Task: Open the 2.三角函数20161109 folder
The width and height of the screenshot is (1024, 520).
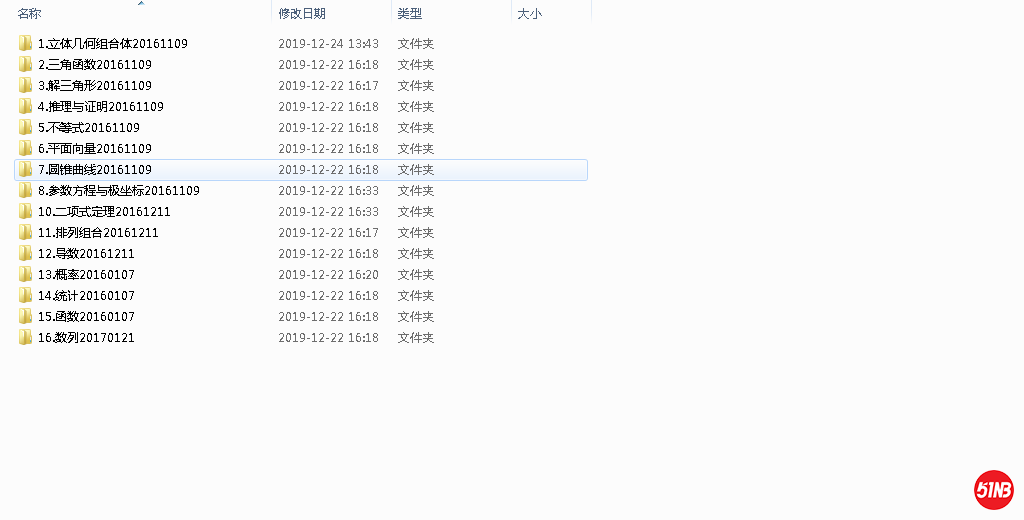Action: tap(94, 65)
